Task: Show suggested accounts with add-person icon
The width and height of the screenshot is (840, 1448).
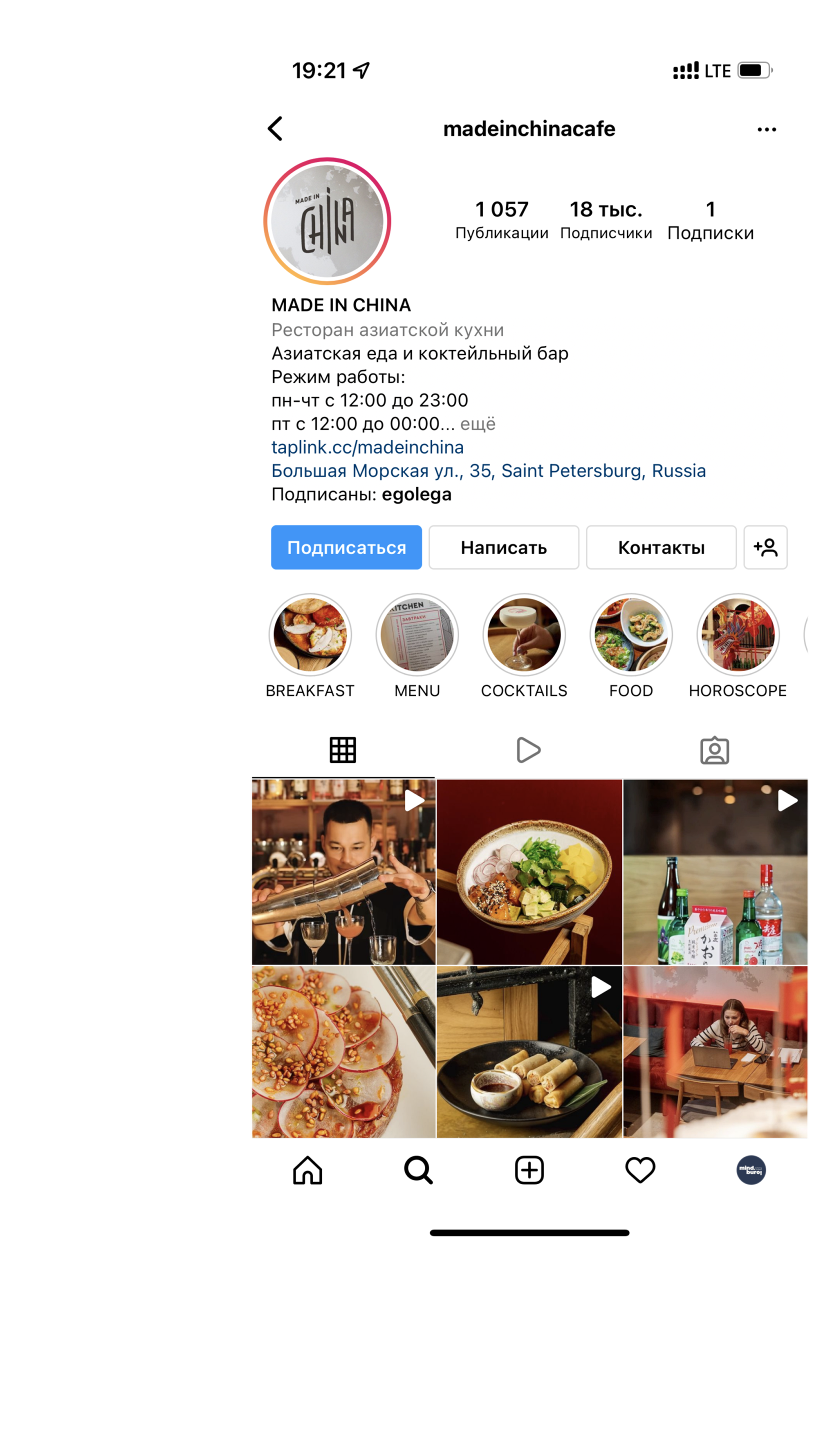Action: point(765,547)
